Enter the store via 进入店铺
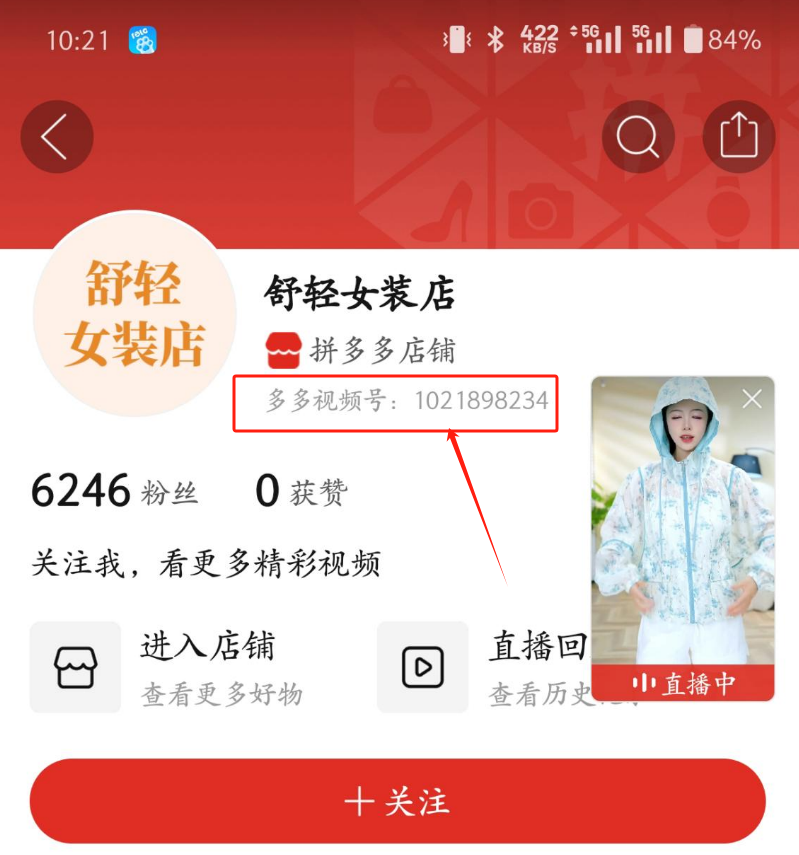 (x=170, y=667)
